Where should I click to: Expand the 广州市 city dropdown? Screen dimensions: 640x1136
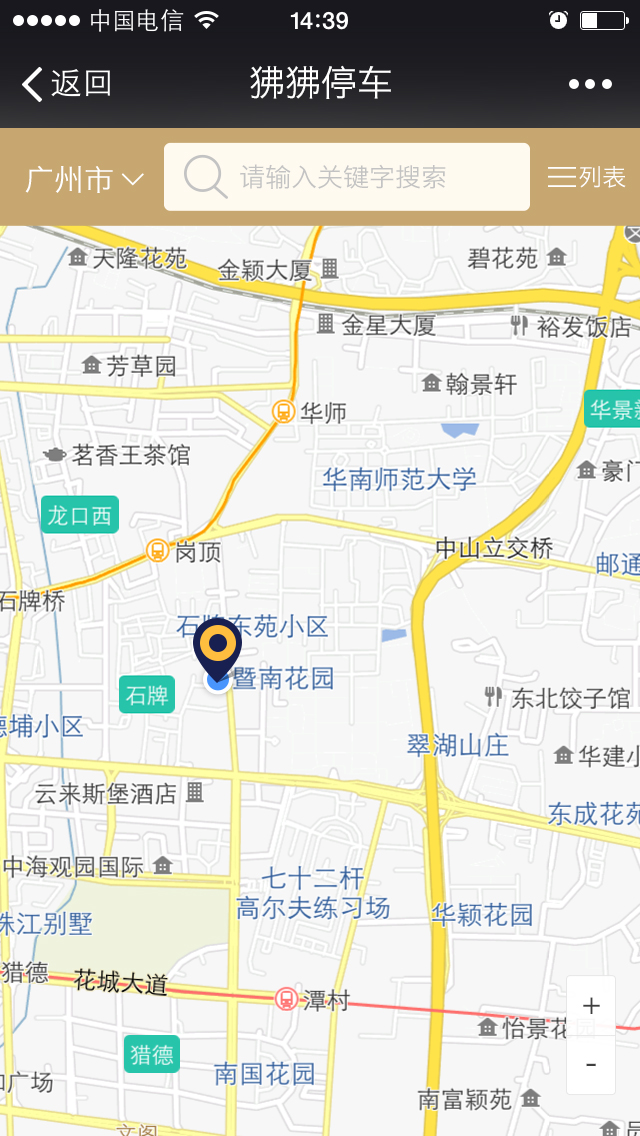coord(84,179)
